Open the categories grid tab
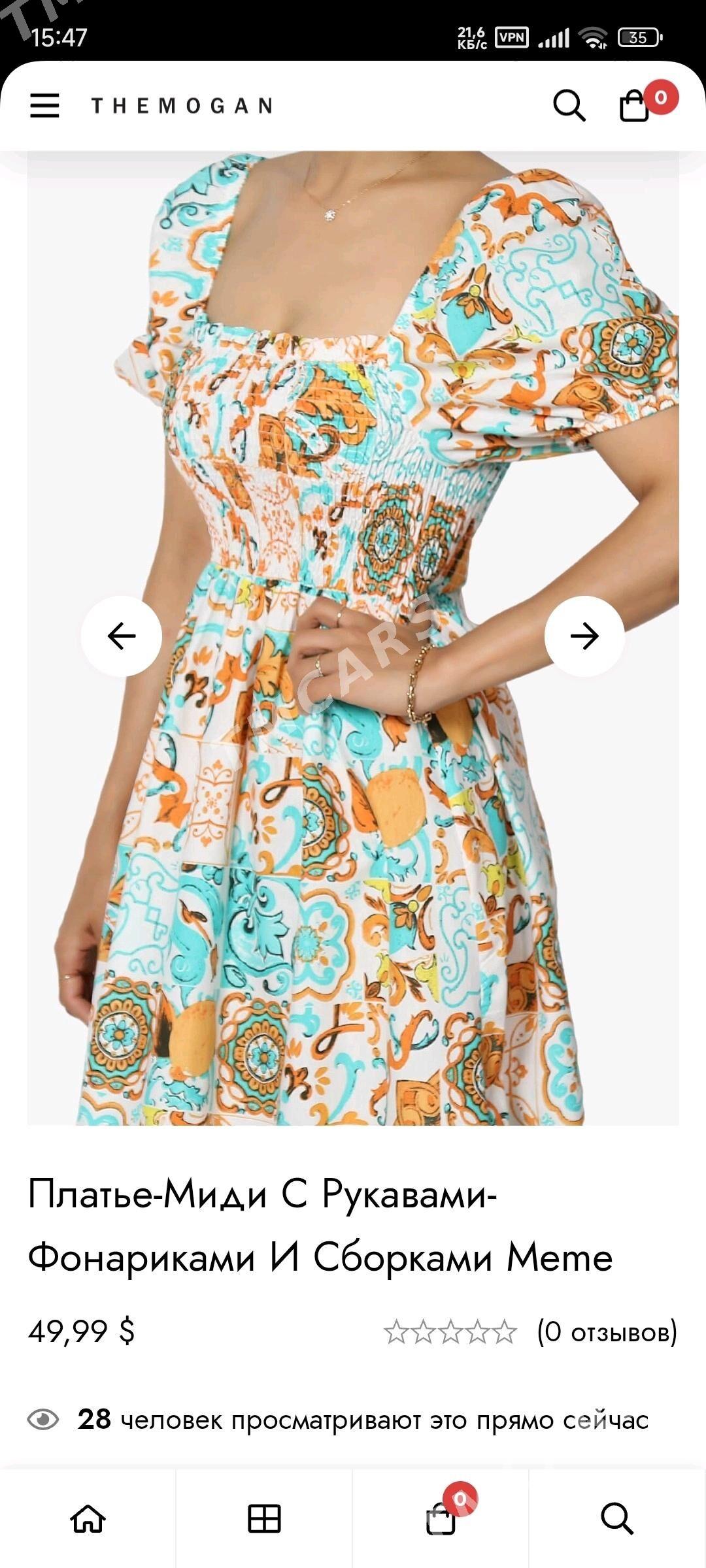This screenshot has height=1568, width=706. coord(264,1518)
